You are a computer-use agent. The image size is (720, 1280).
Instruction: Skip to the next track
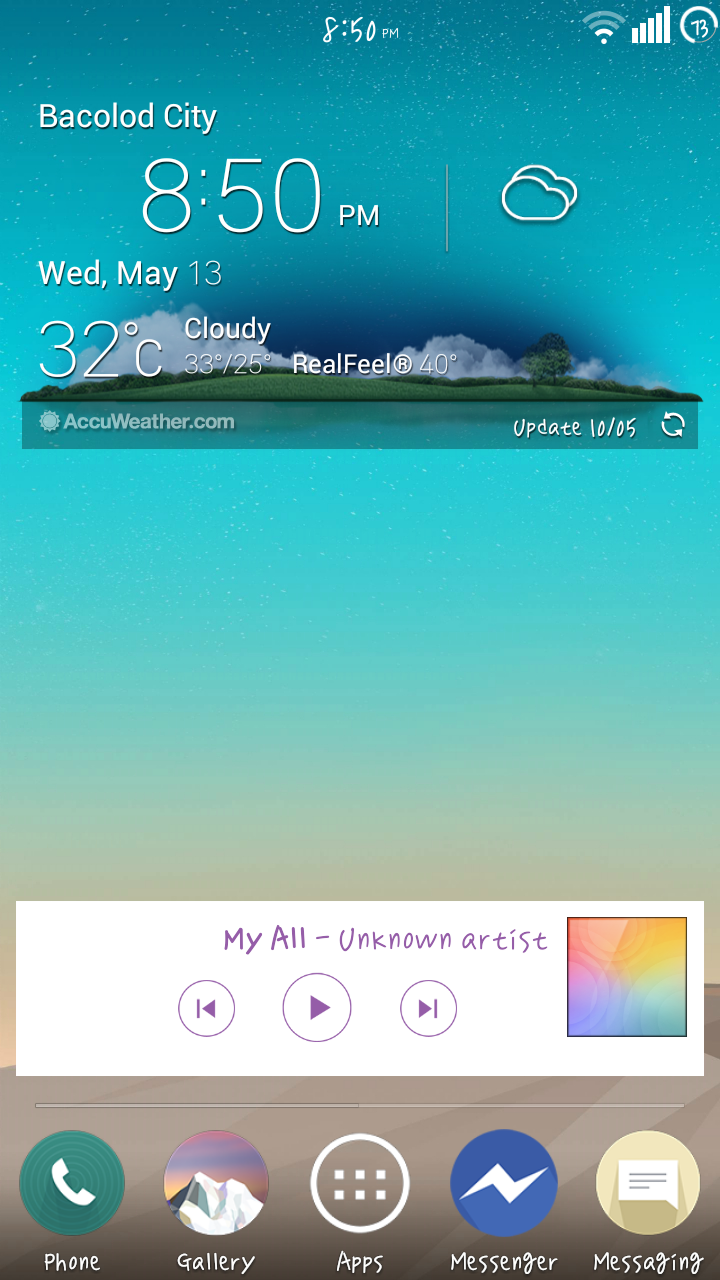(x=428, y=1008)
